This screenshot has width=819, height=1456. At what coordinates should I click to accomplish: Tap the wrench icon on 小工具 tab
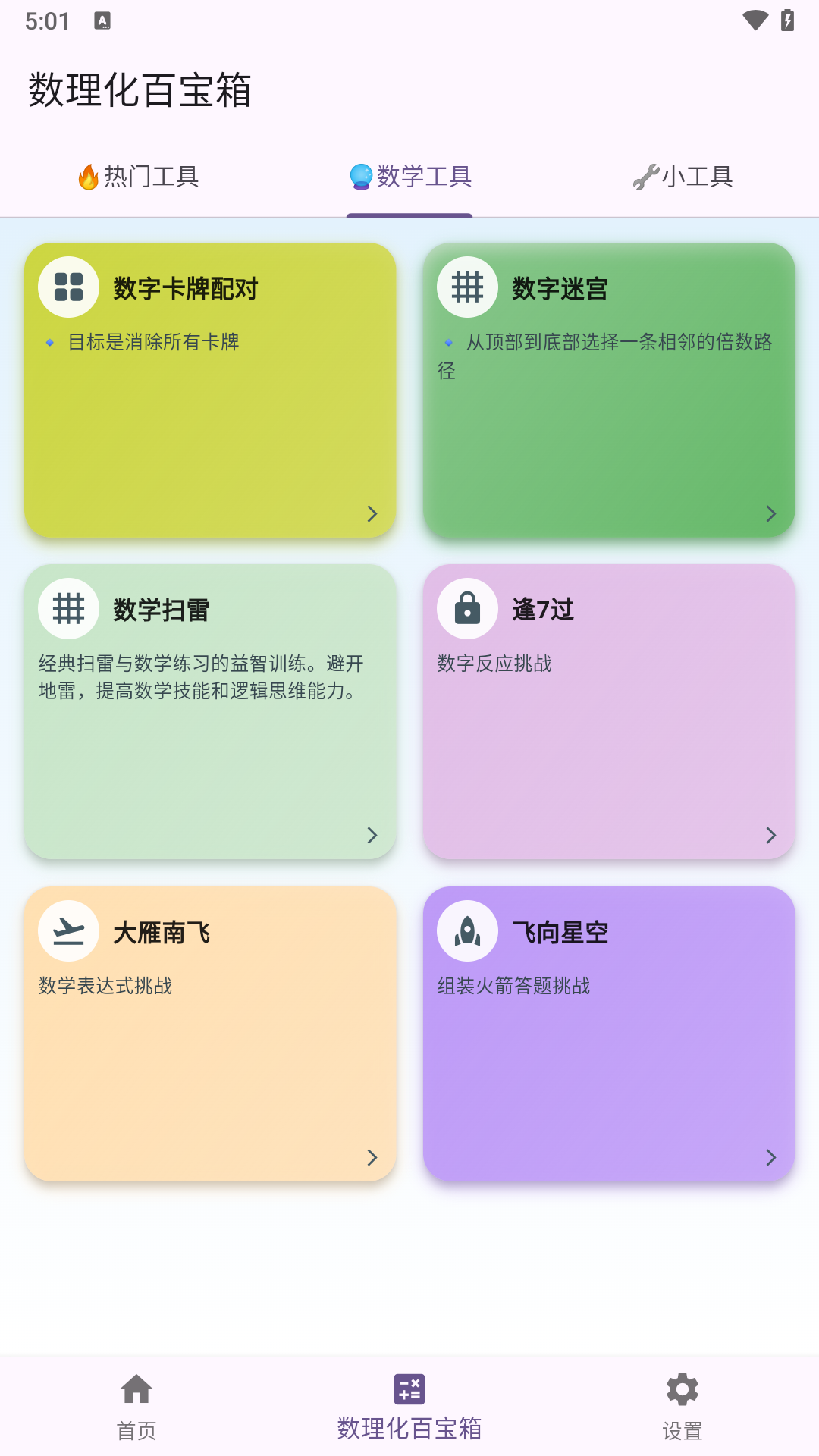[x=645, y=176]
